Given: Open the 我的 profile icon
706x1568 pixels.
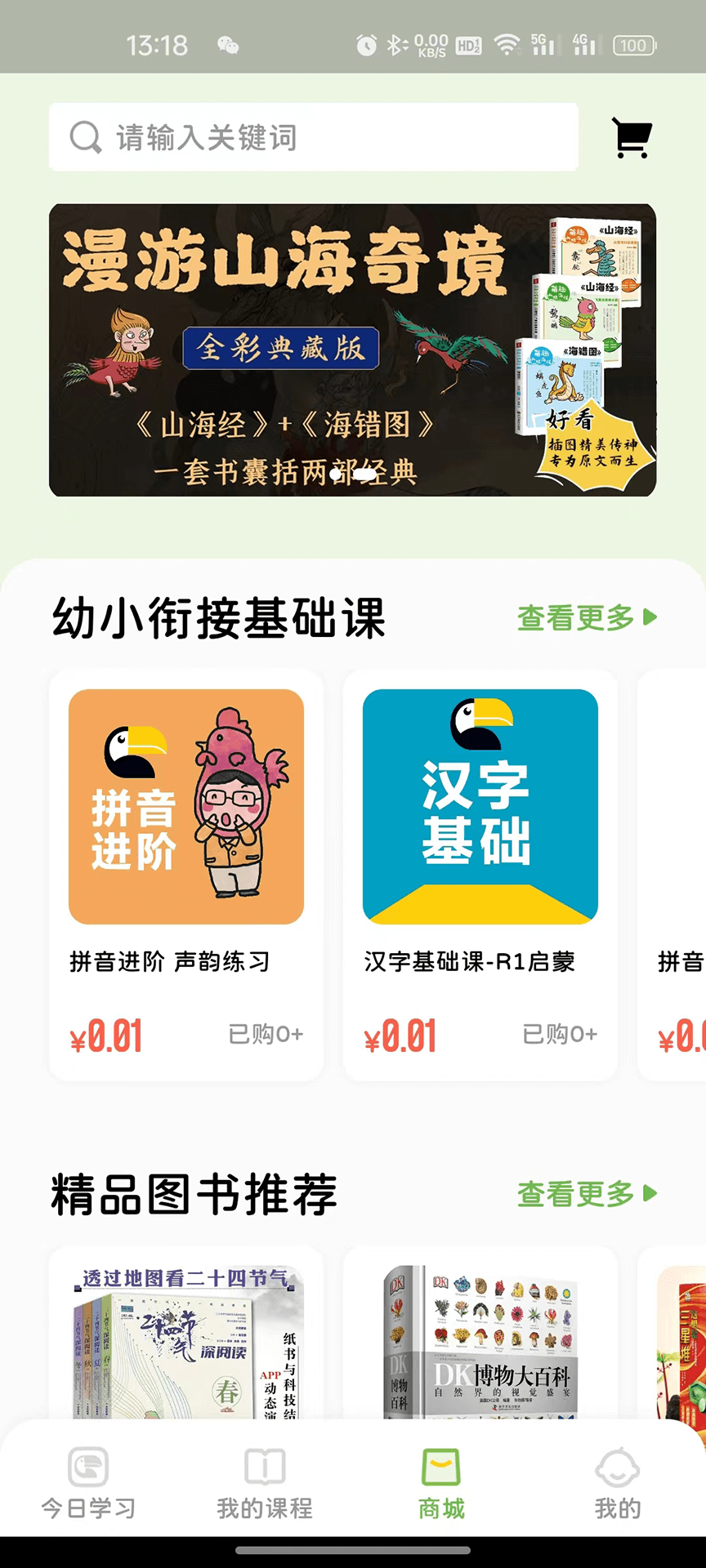Looking at the screenshot, I should 618,1466.
